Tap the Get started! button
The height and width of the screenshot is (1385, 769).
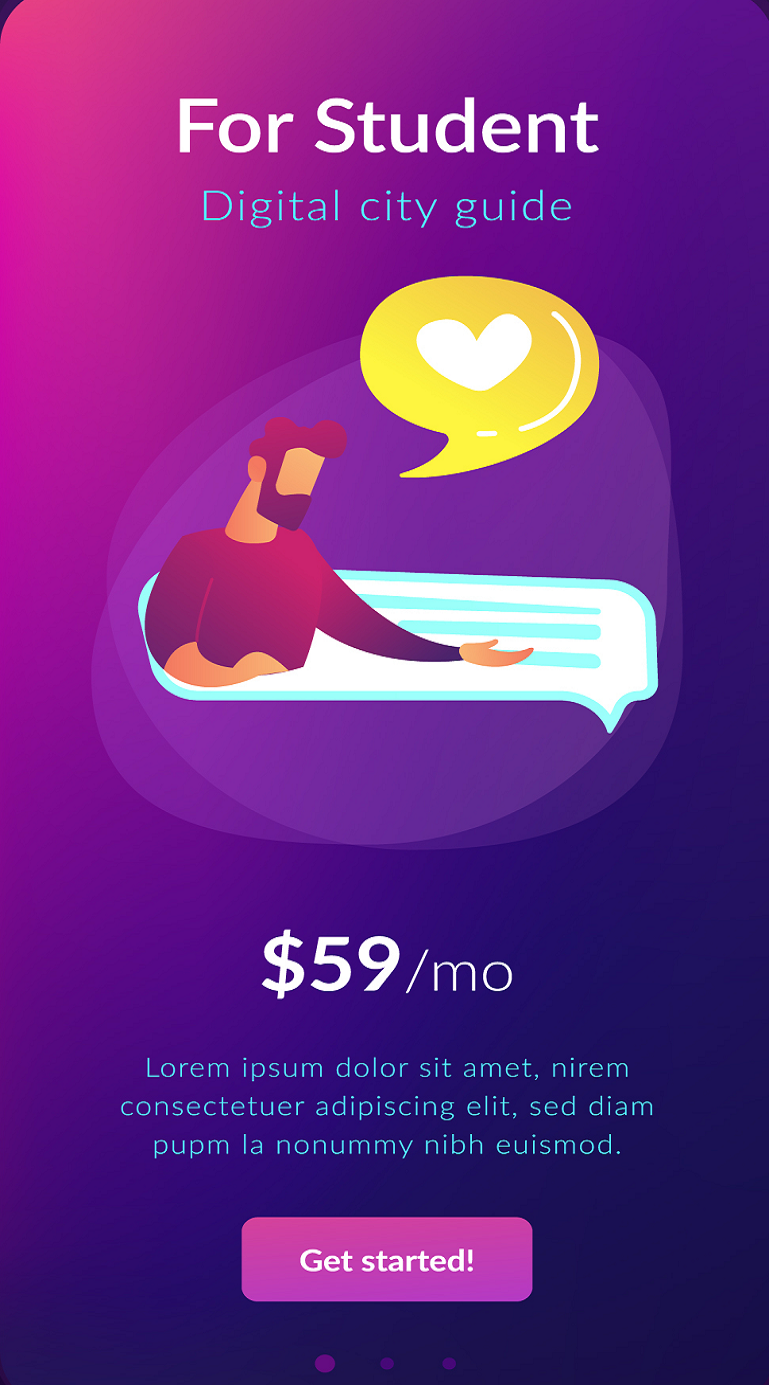386,1259
